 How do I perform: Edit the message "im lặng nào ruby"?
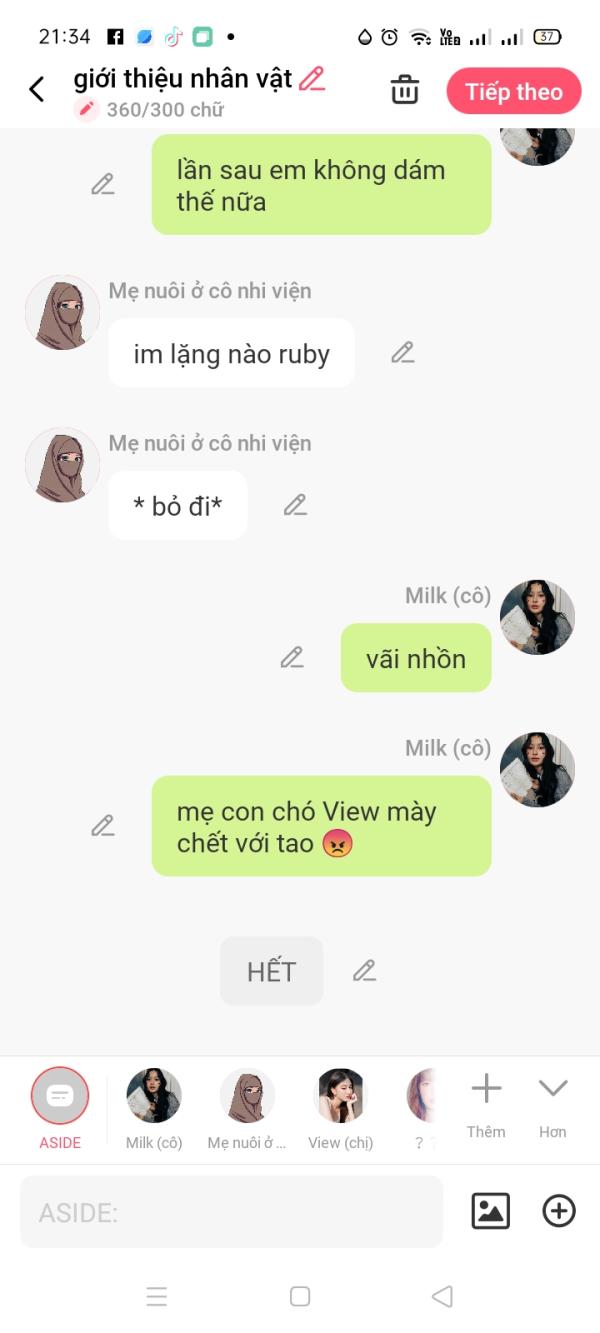(x=402, y=352)
